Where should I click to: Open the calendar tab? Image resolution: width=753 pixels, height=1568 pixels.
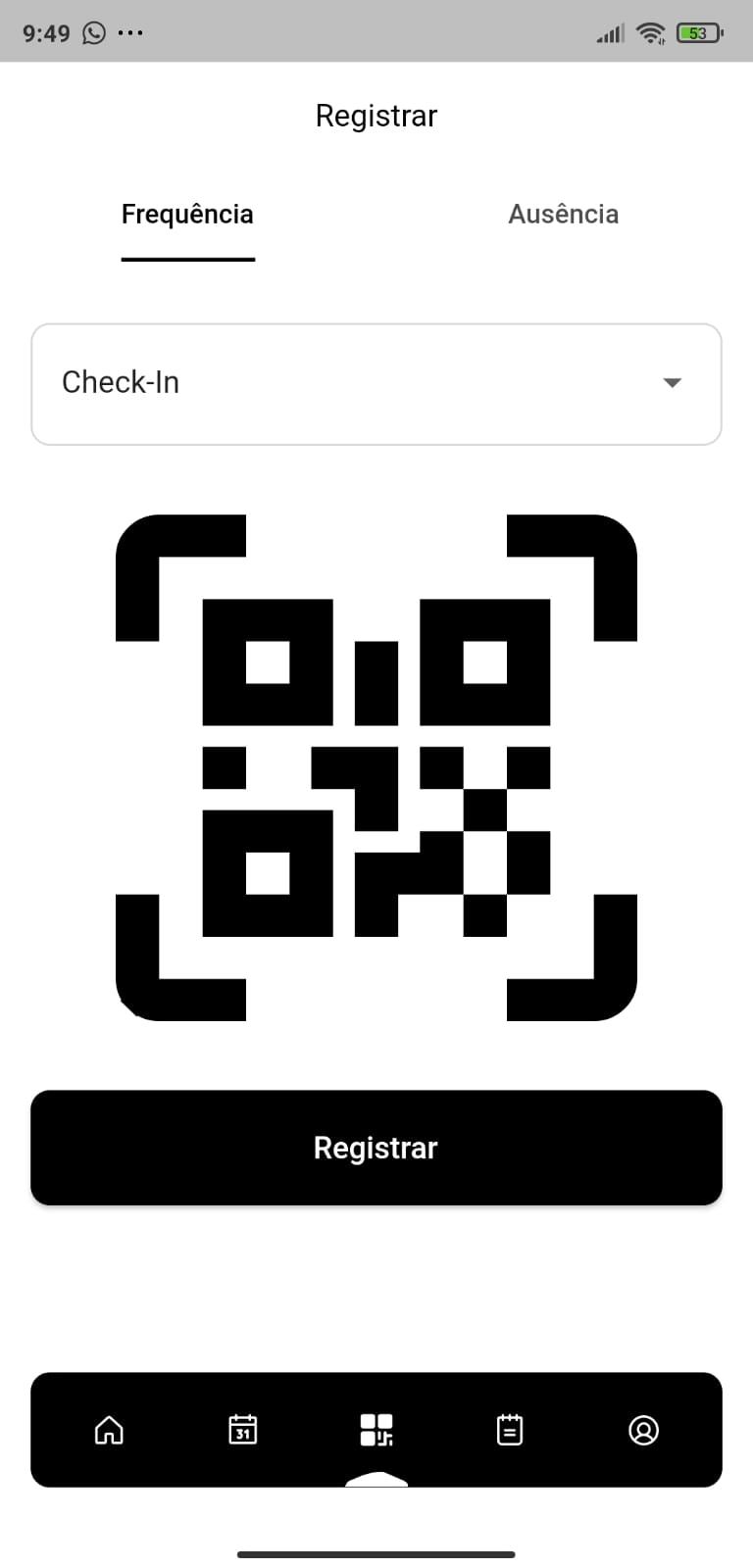[x=242, y=1430]
